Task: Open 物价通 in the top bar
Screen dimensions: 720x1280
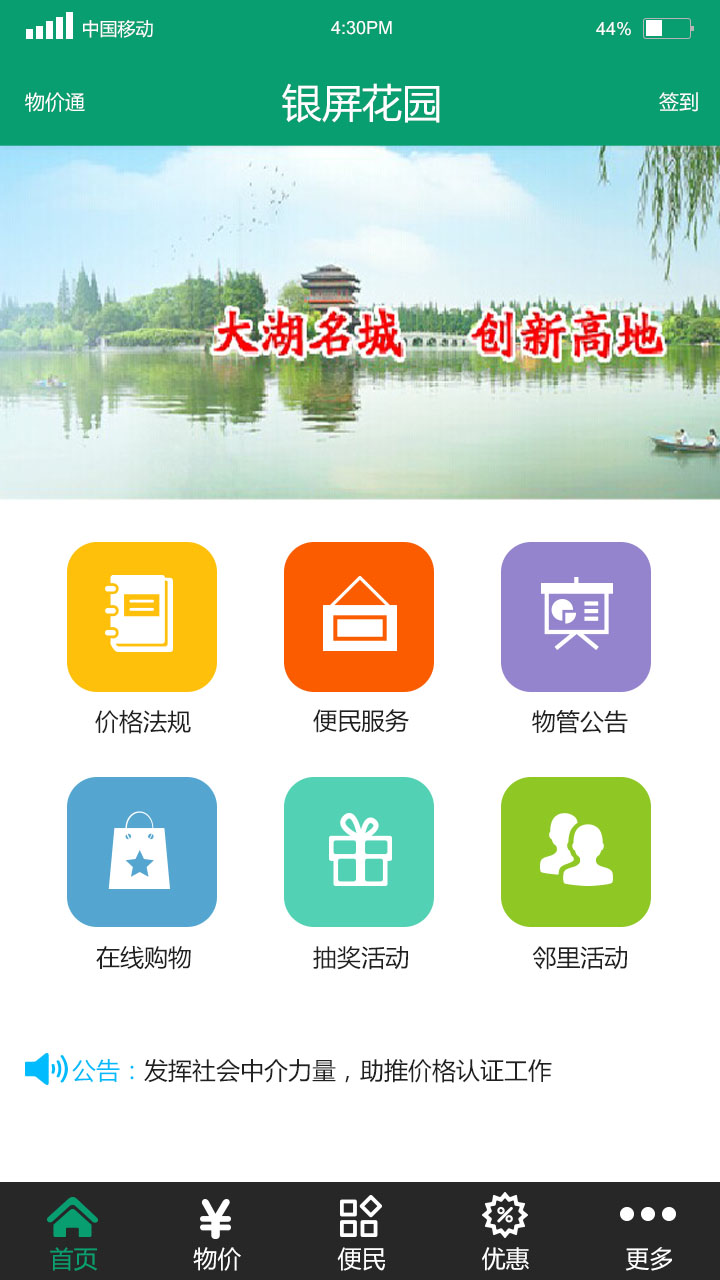Action: (55, 102)
